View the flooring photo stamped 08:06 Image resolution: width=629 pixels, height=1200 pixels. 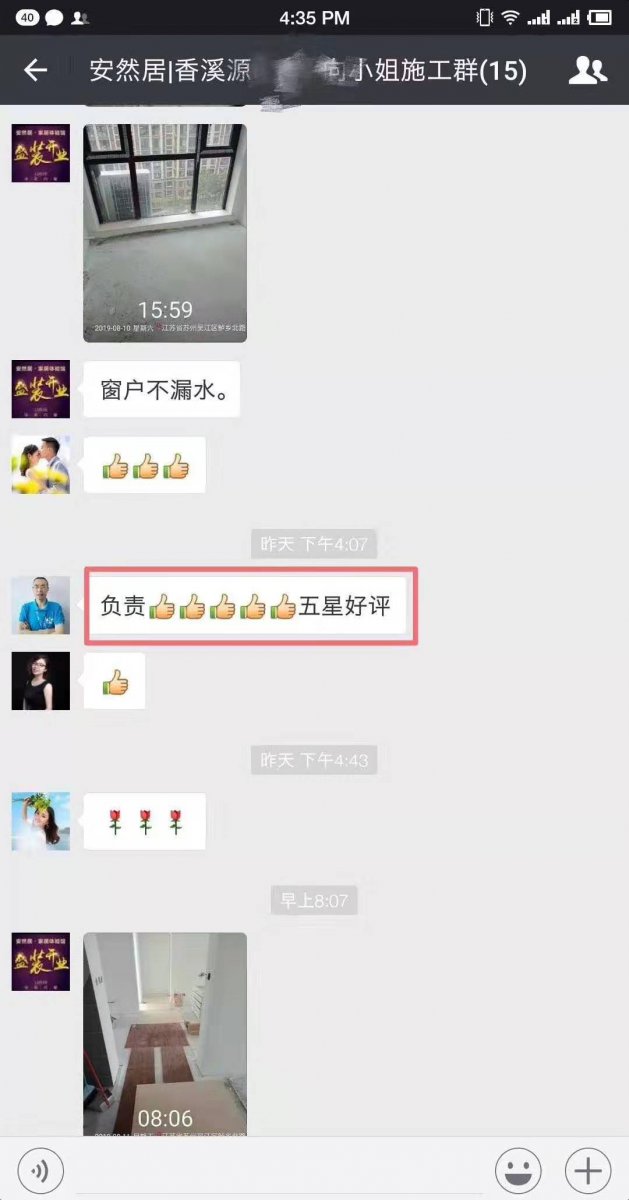click(x=165, y=1033)
